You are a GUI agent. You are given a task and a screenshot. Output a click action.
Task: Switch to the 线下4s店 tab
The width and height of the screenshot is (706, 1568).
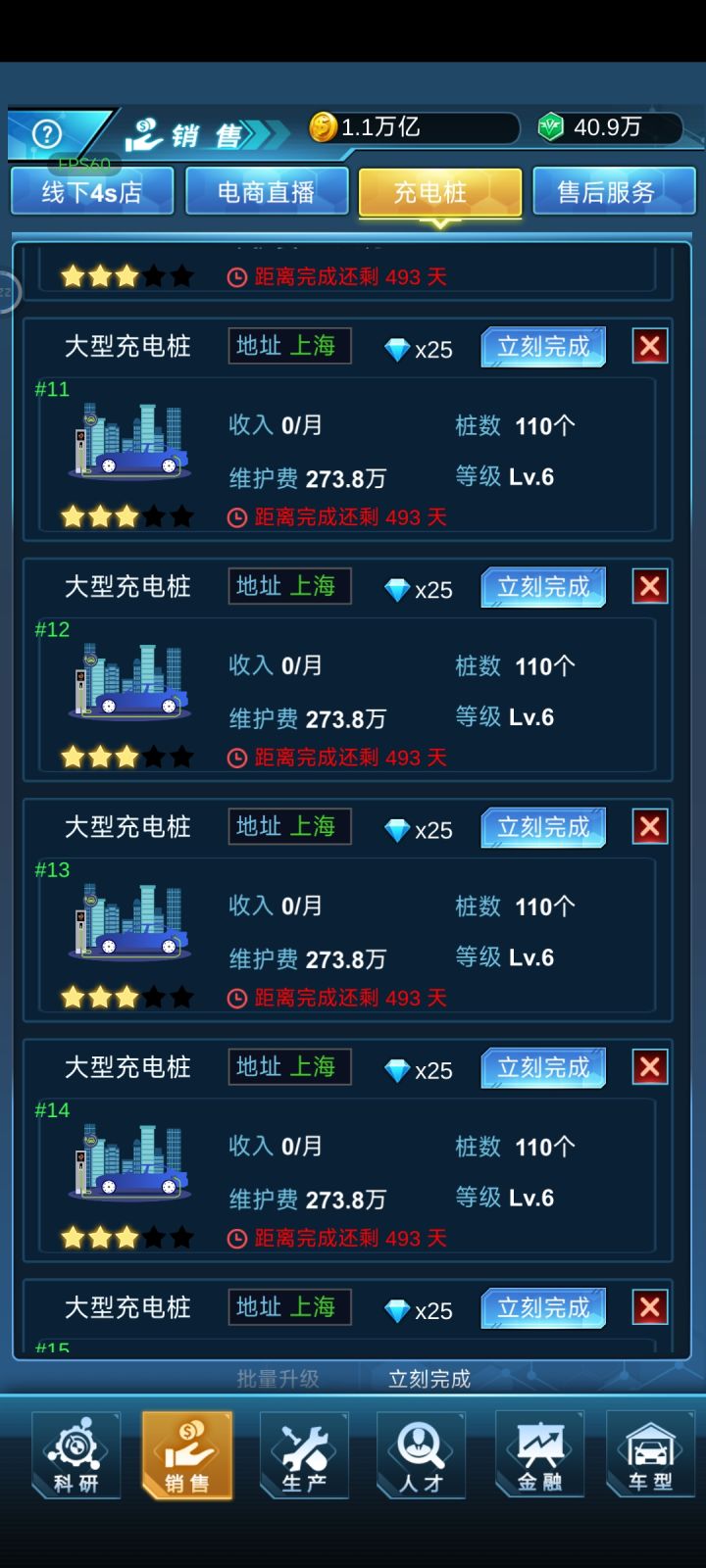91,191
